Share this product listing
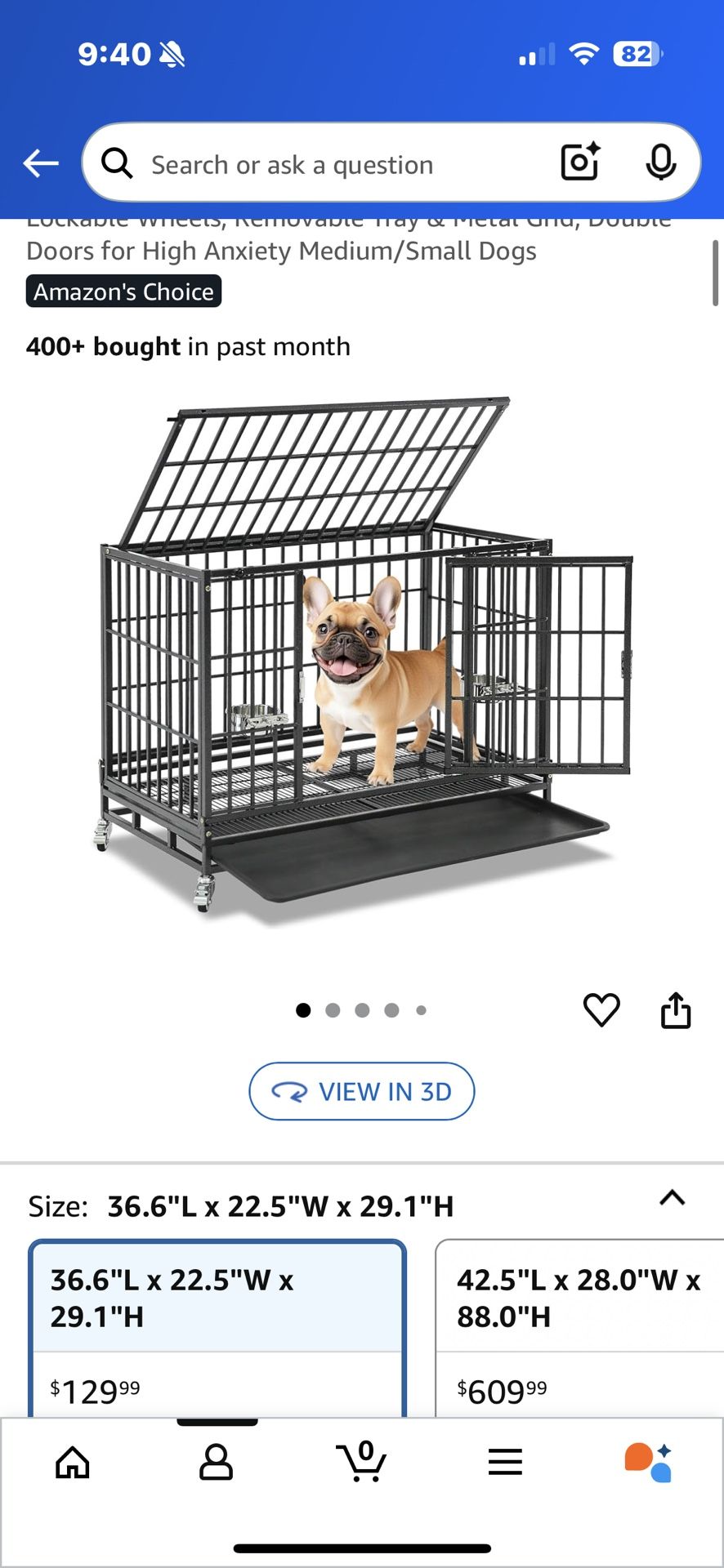 click(675, 1010)
